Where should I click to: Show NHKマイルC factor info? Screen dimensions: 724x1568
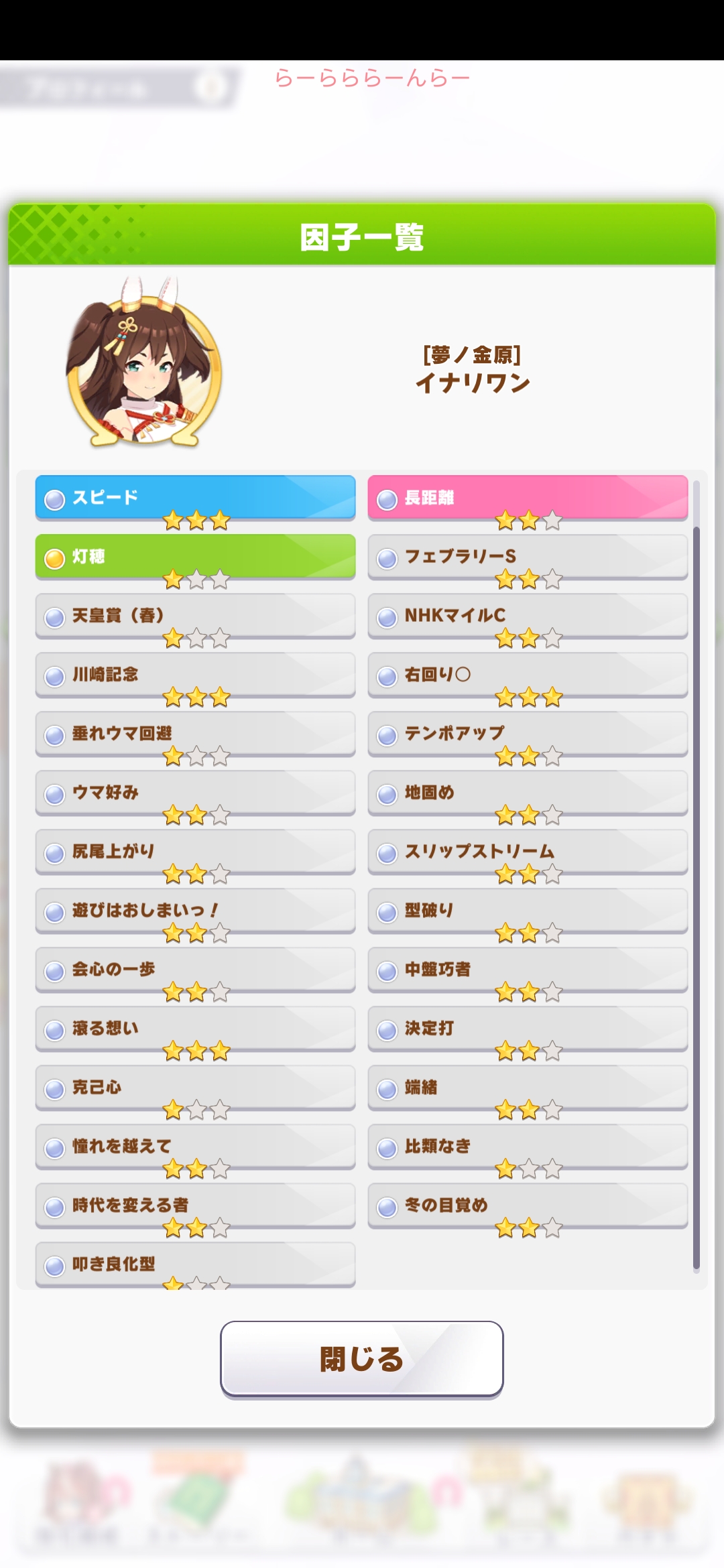[x=528, y=616]
